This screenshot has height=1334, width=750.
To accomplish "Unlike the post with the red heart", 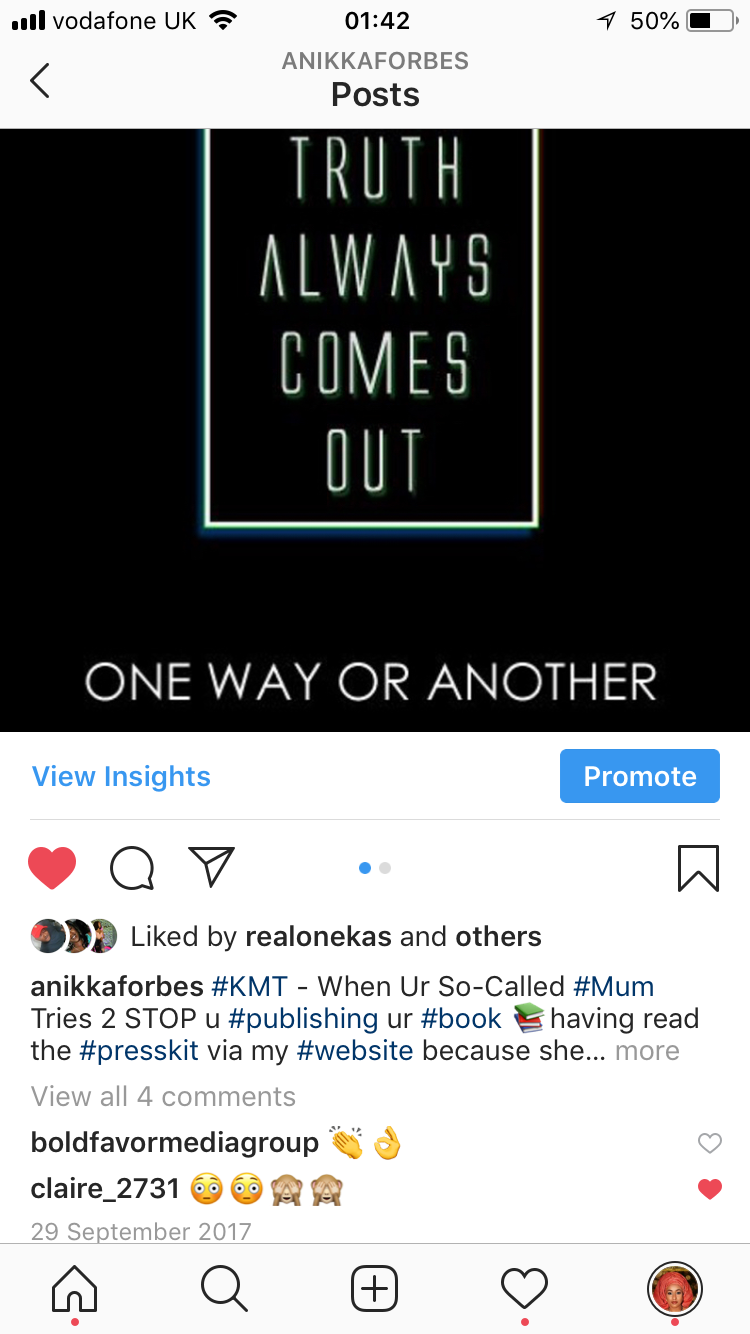I will (x=52, y=867).
